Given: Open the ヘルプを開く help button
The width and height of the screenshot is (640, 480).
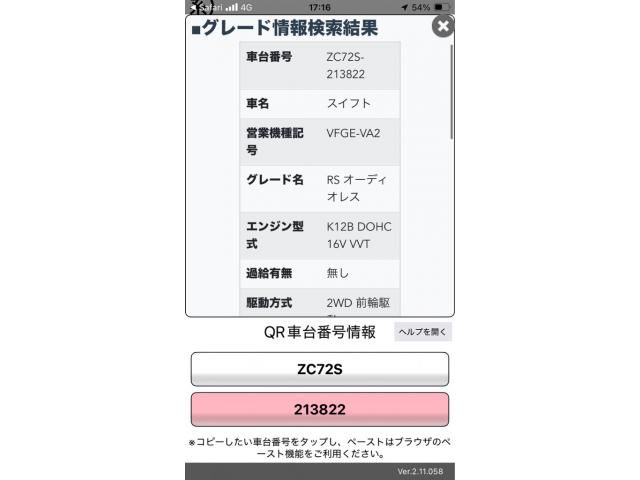Looking at the screenshot, I should (x=423, y=332).
